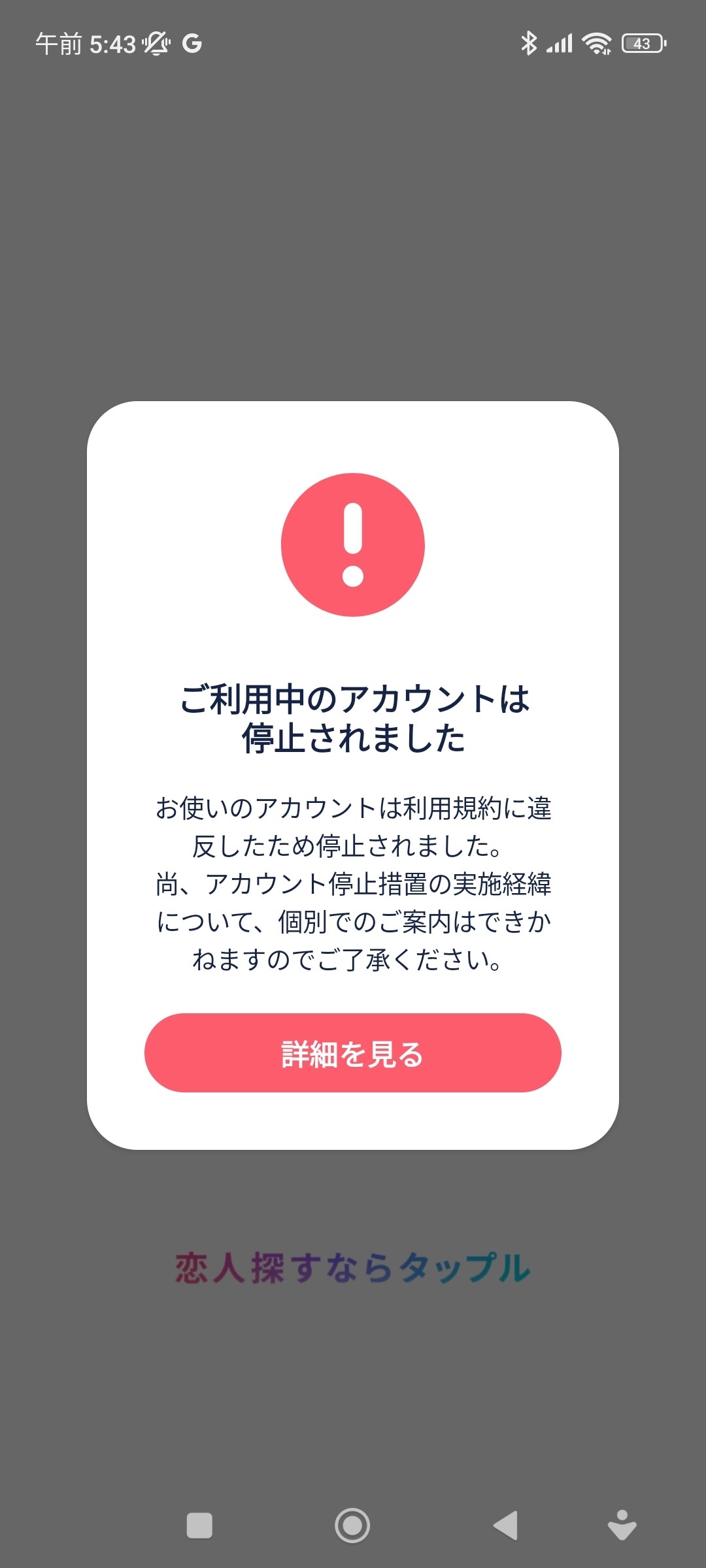This screenshot has width=706, height=1568.
Task: Go back using the system back button
Action: 505,1526
